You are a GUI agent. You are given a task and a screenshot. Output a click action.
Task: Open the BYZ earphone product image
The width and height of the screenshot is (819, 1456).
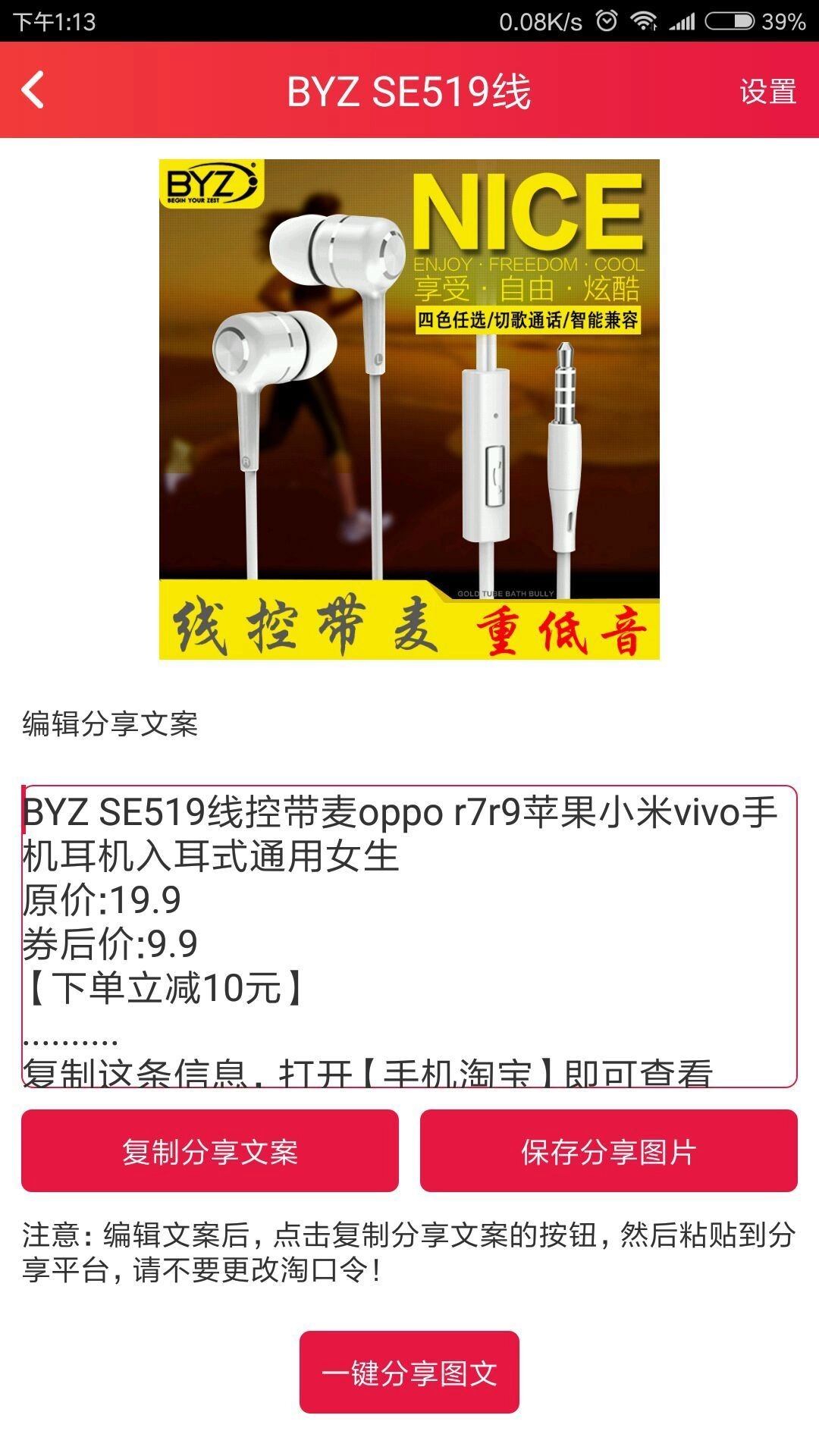[409, 413]
